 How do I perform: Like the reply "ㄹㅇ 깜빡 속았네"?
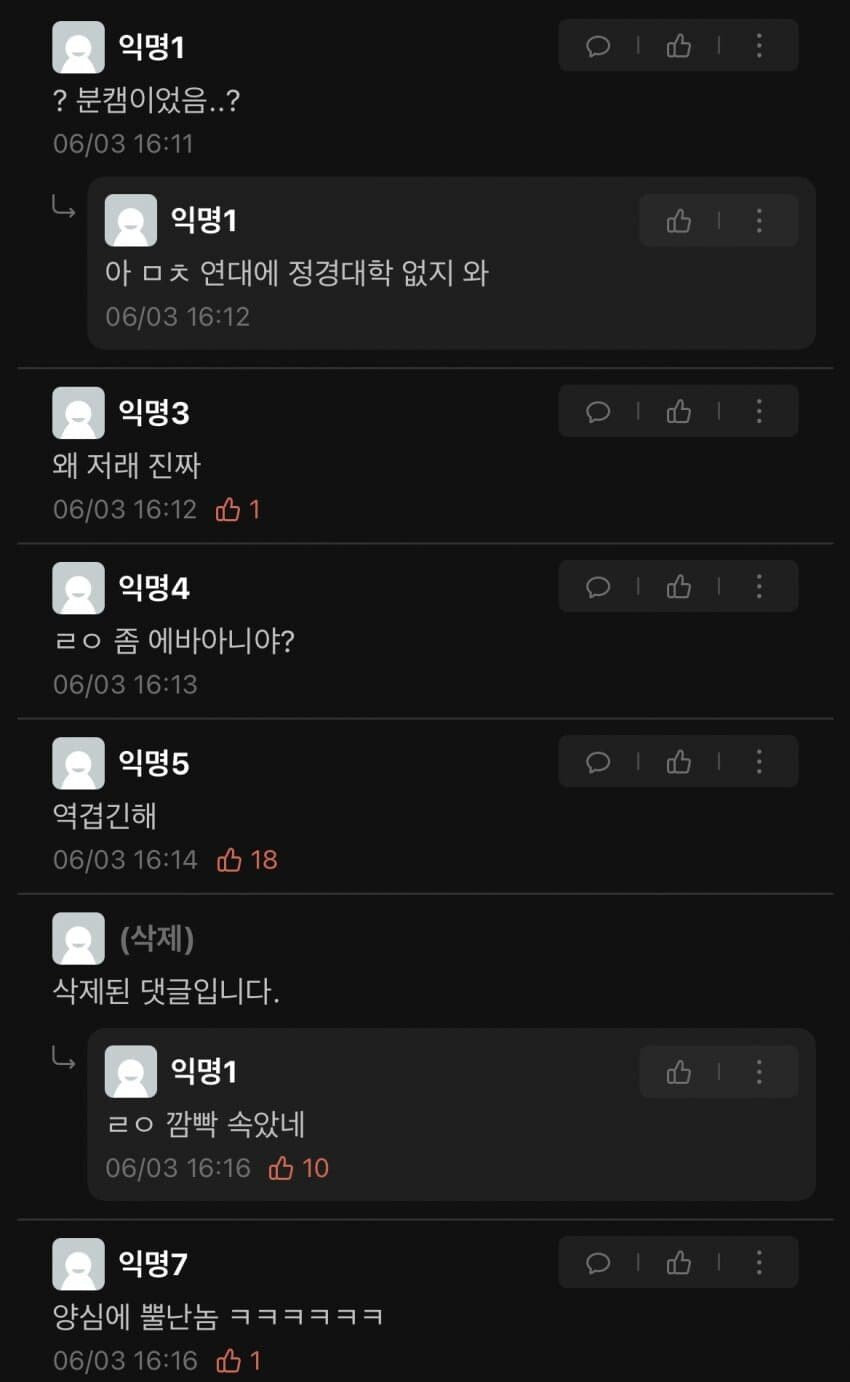click(679, 1073)
